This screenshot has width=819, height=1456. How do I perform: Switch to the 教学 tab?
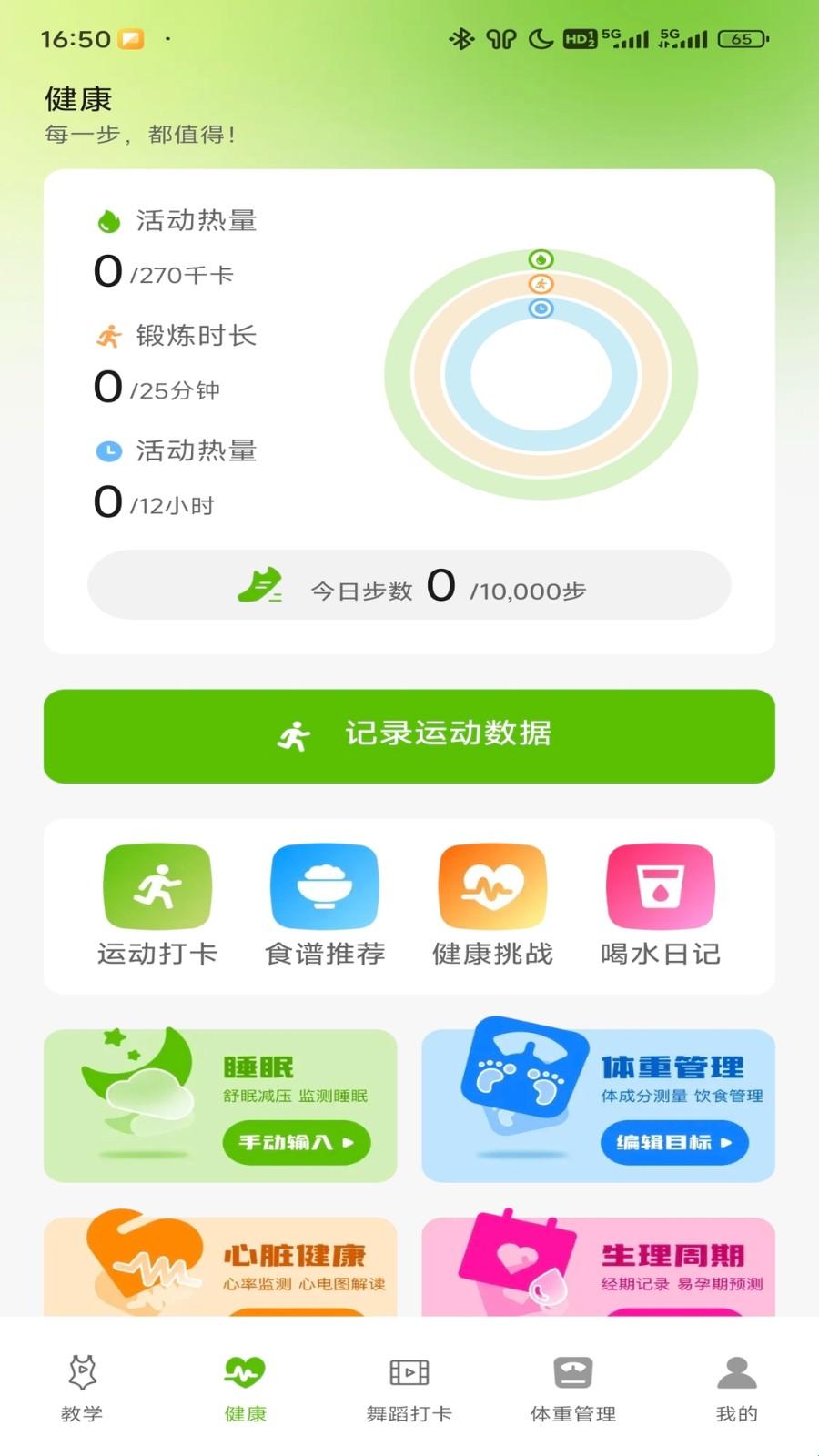(82, 1387)
